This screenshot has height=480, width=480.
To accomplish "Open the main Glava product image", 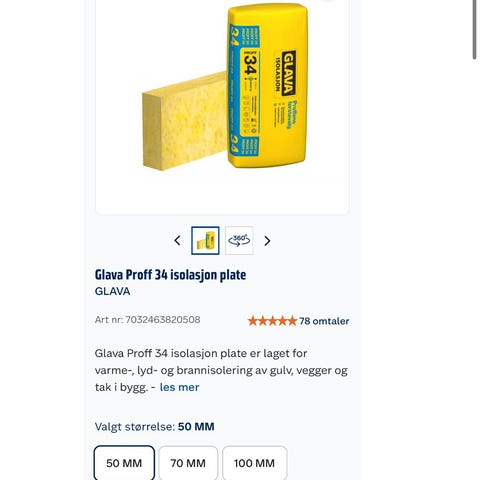I will point(222,100).
